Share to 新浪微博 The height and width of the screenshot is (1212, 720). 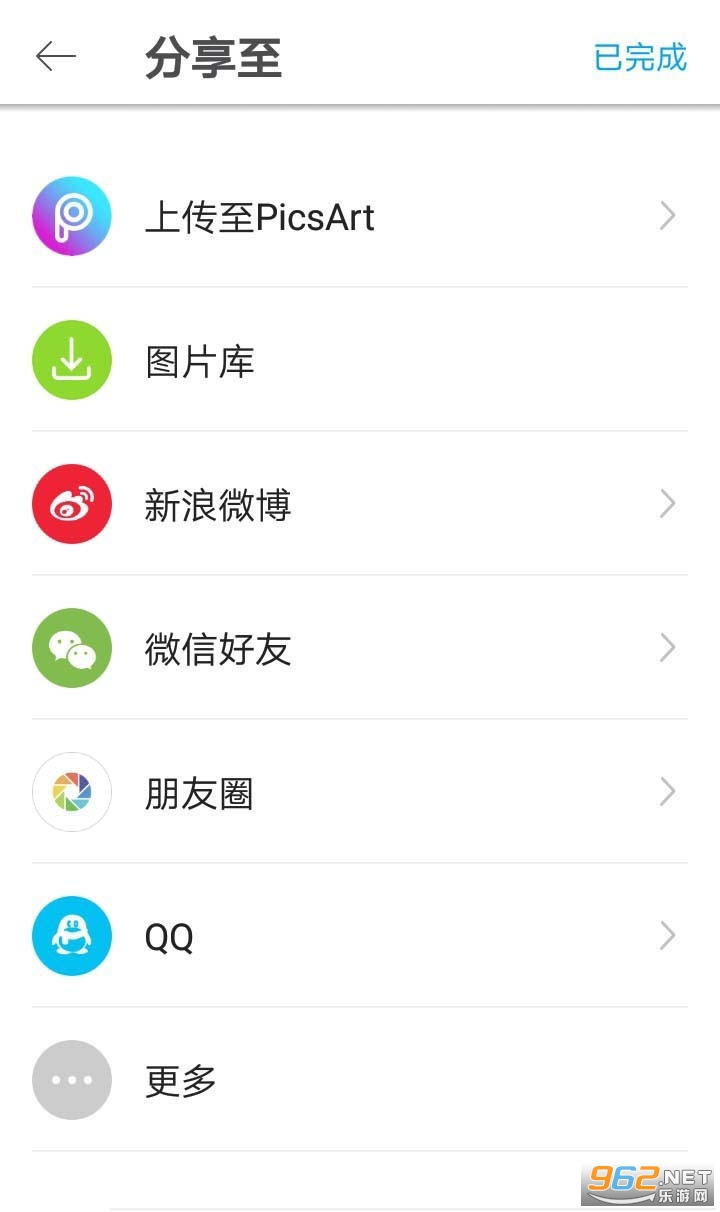tap(360, 504)
